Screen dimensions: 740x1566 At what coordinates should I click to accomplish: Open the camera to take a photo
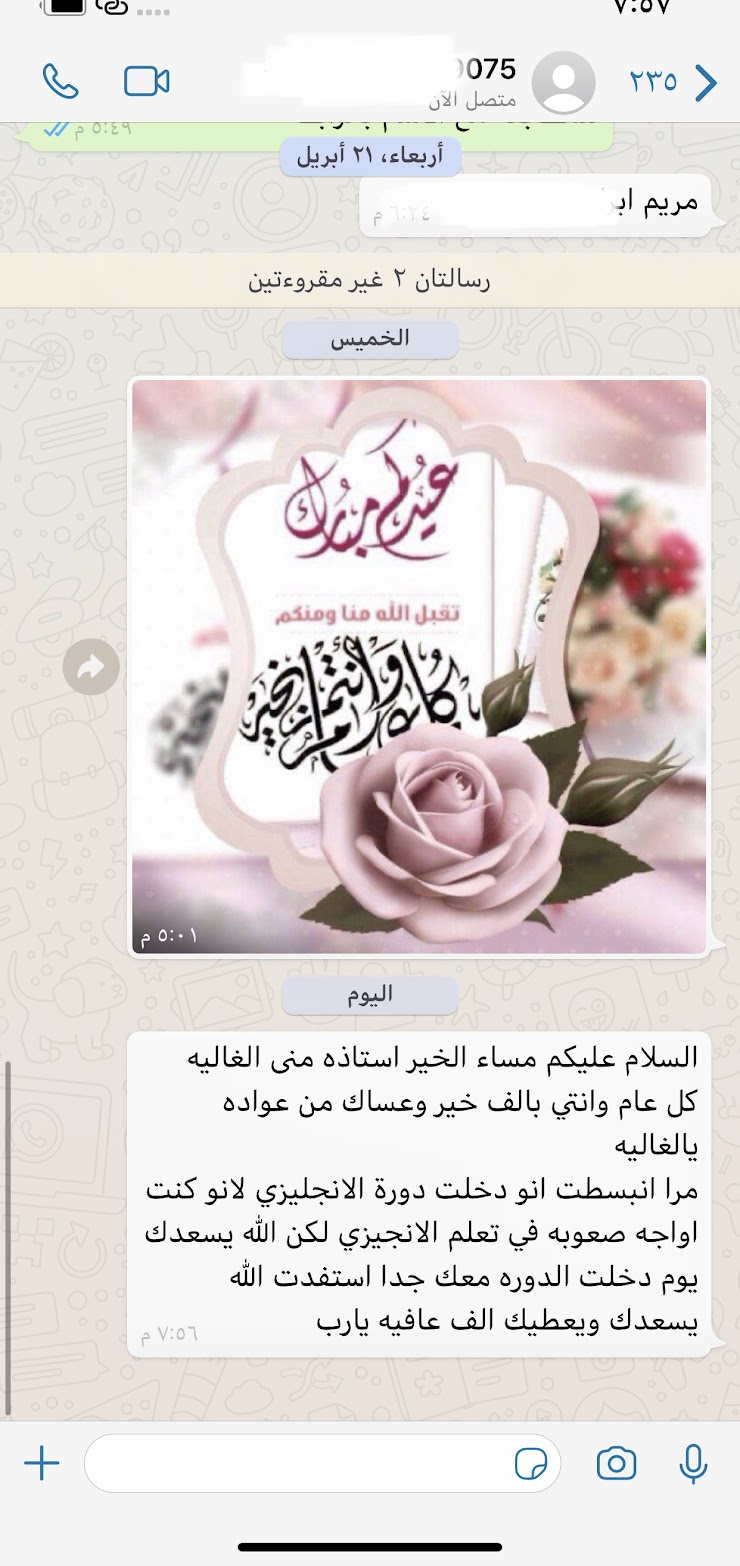616,1464
